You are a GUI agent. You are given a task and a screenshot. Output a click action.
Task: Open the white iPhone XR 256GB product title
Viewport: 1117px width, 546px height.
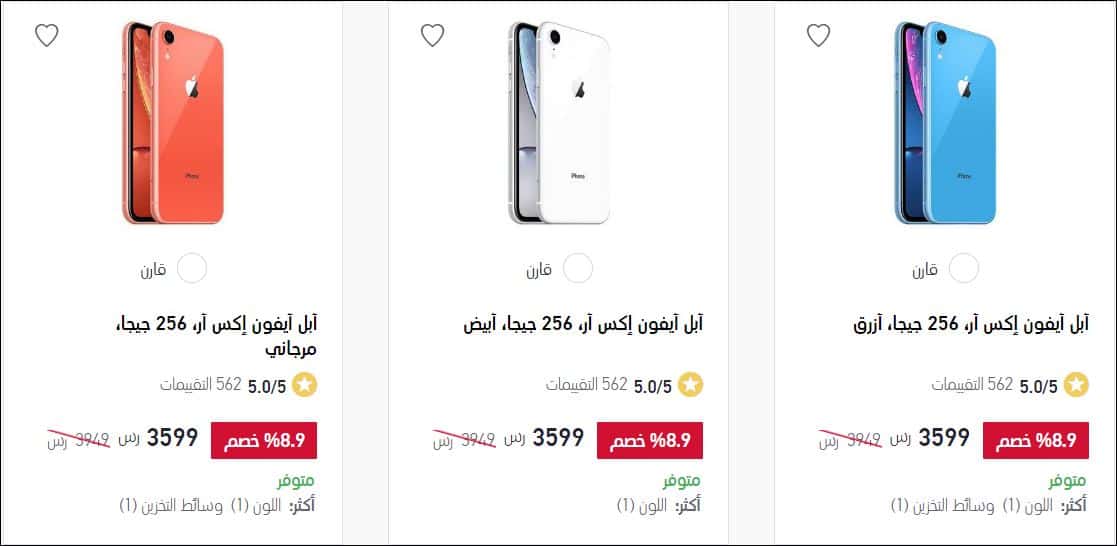pyautogui.click(x=584, y=325)
